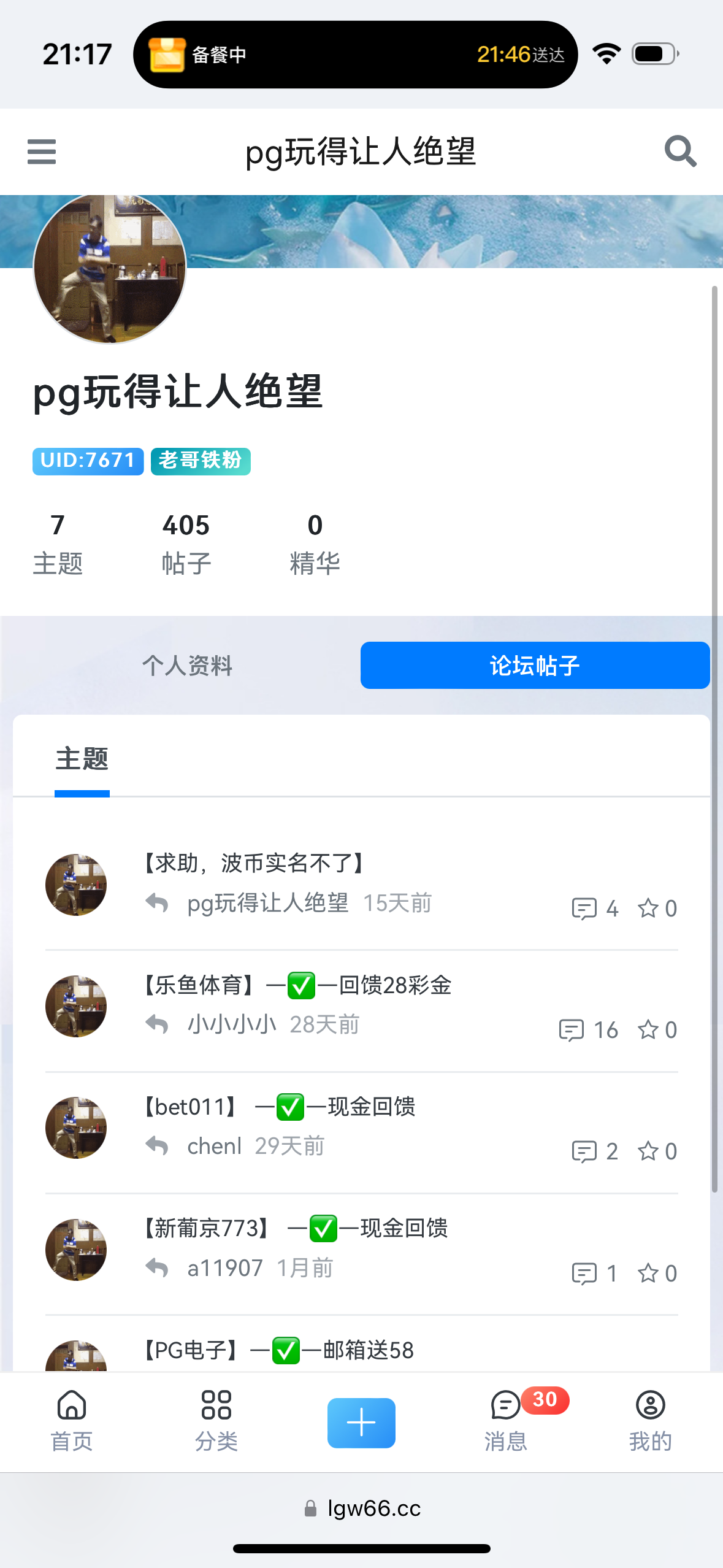Open the 【乐鱼体育】 回馈28彩金 thread

pos(297,985)
